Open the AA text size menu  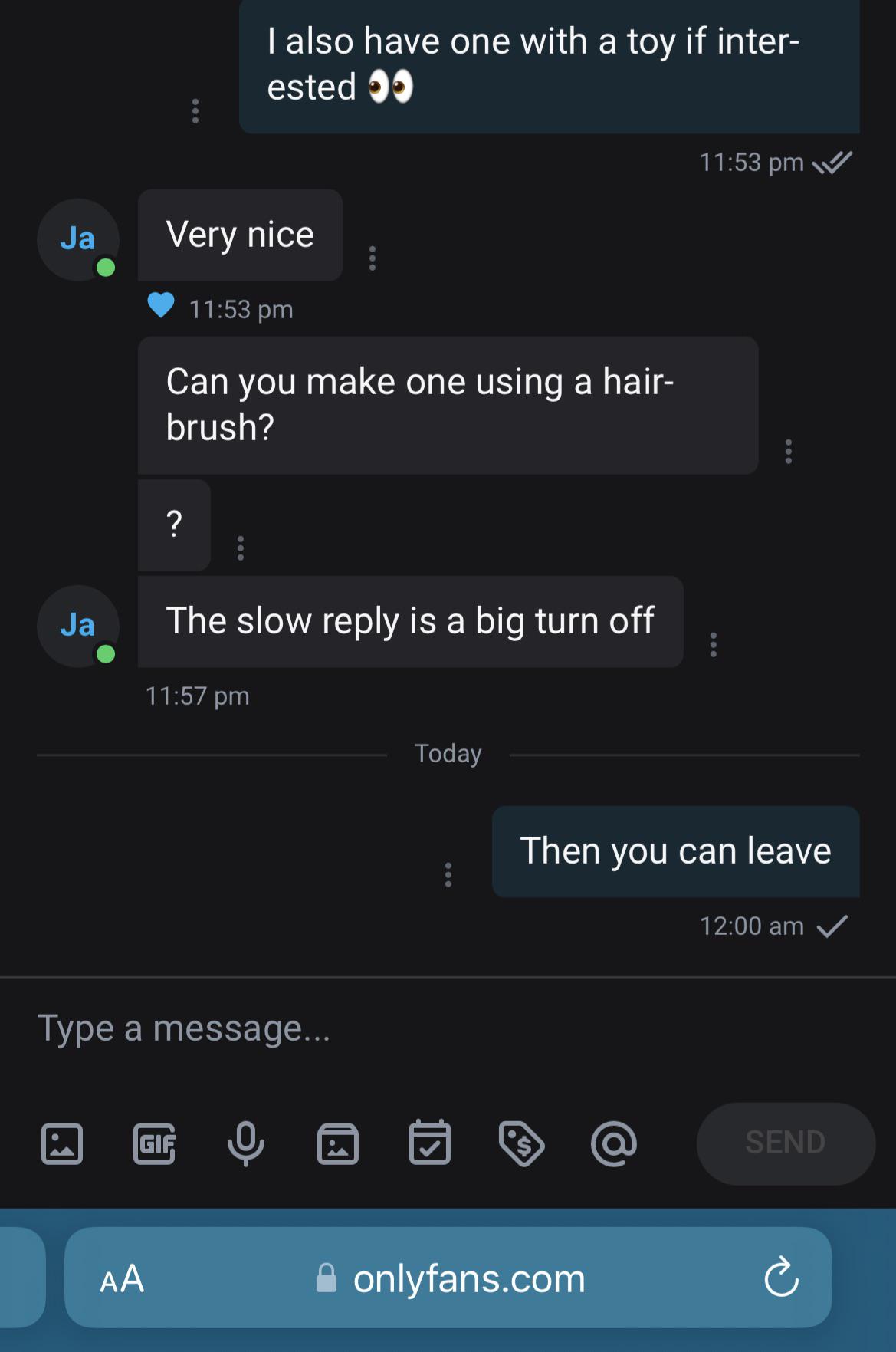[122, 1278]
